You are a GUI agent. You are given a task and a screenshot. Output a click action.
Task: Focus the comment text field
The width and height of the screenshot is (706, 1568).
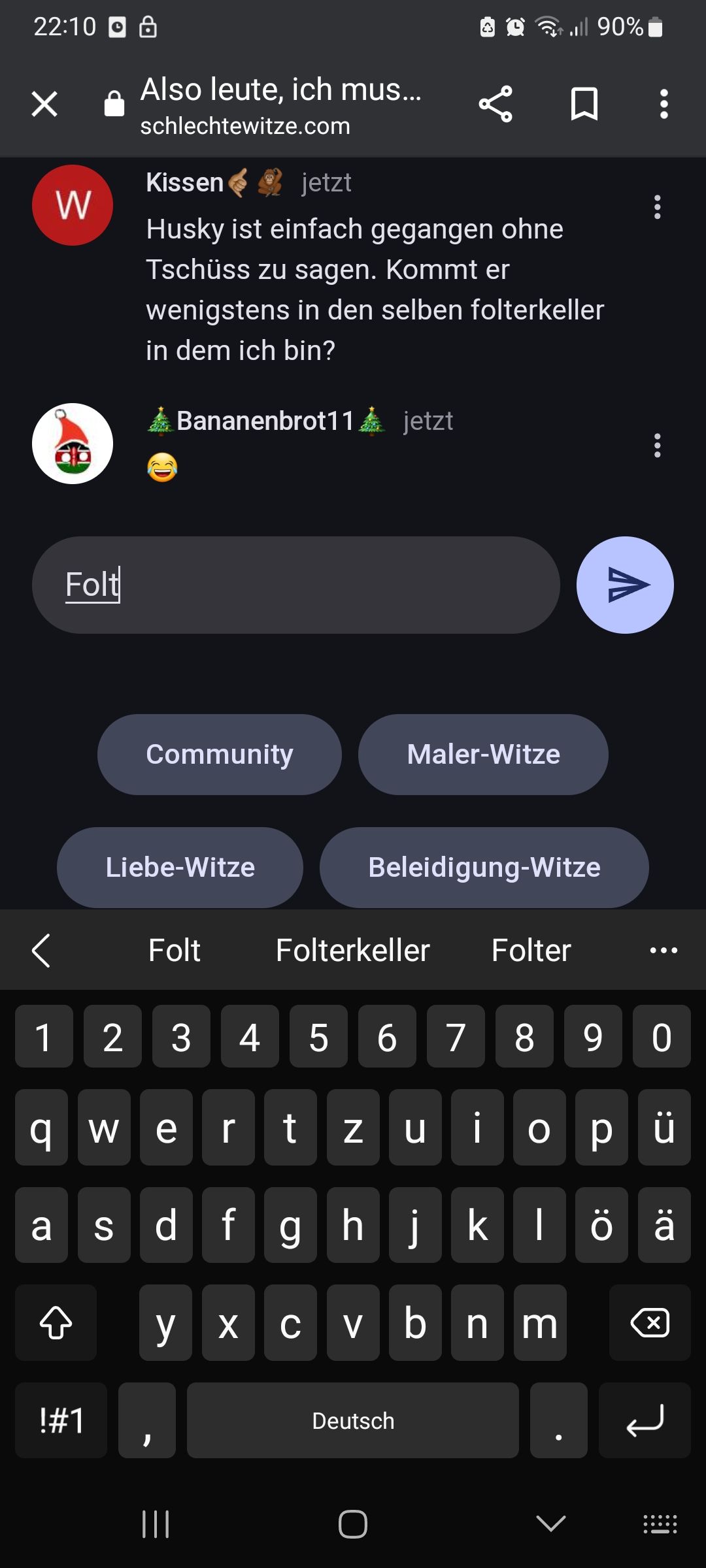tap(295, 585)
